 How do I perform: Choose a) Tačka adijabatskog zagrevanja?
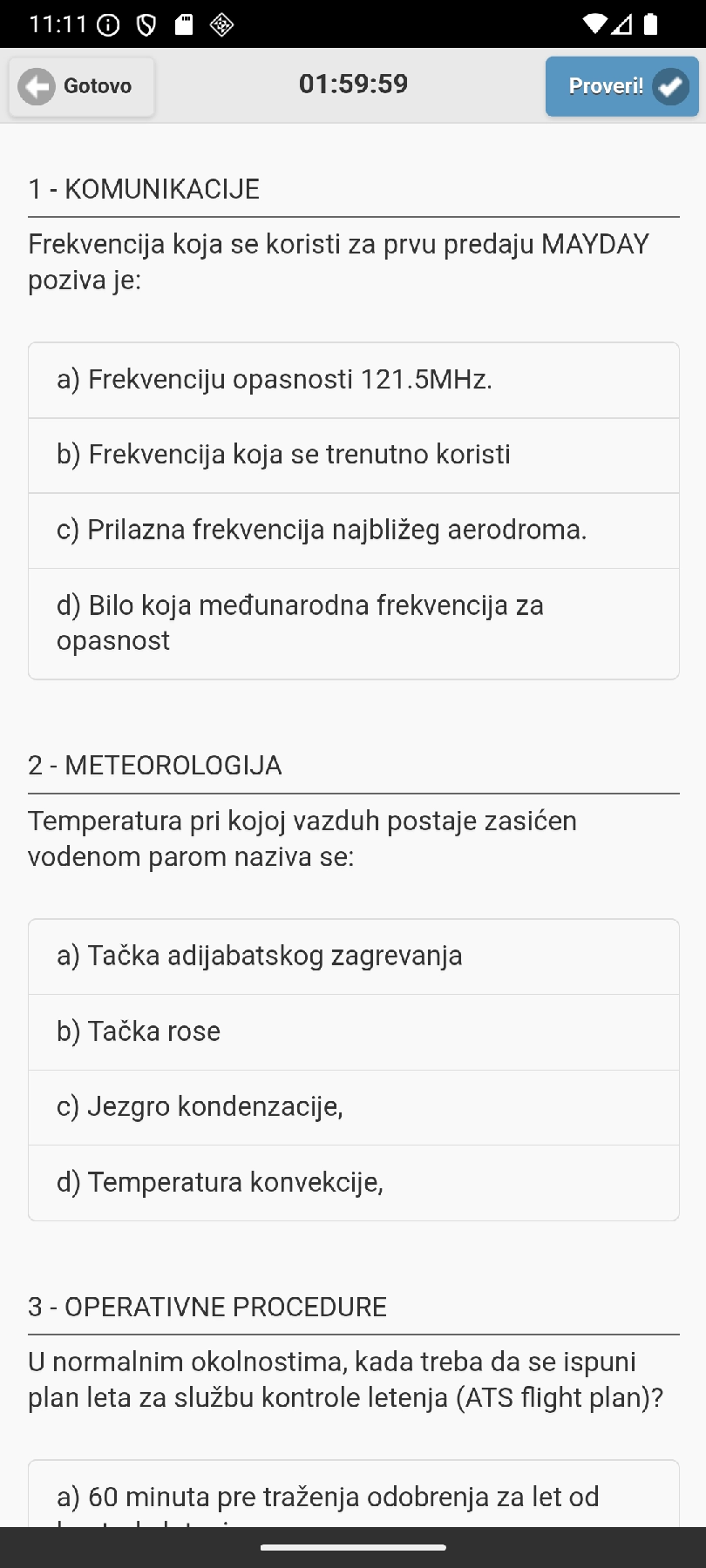click(353, 956)
